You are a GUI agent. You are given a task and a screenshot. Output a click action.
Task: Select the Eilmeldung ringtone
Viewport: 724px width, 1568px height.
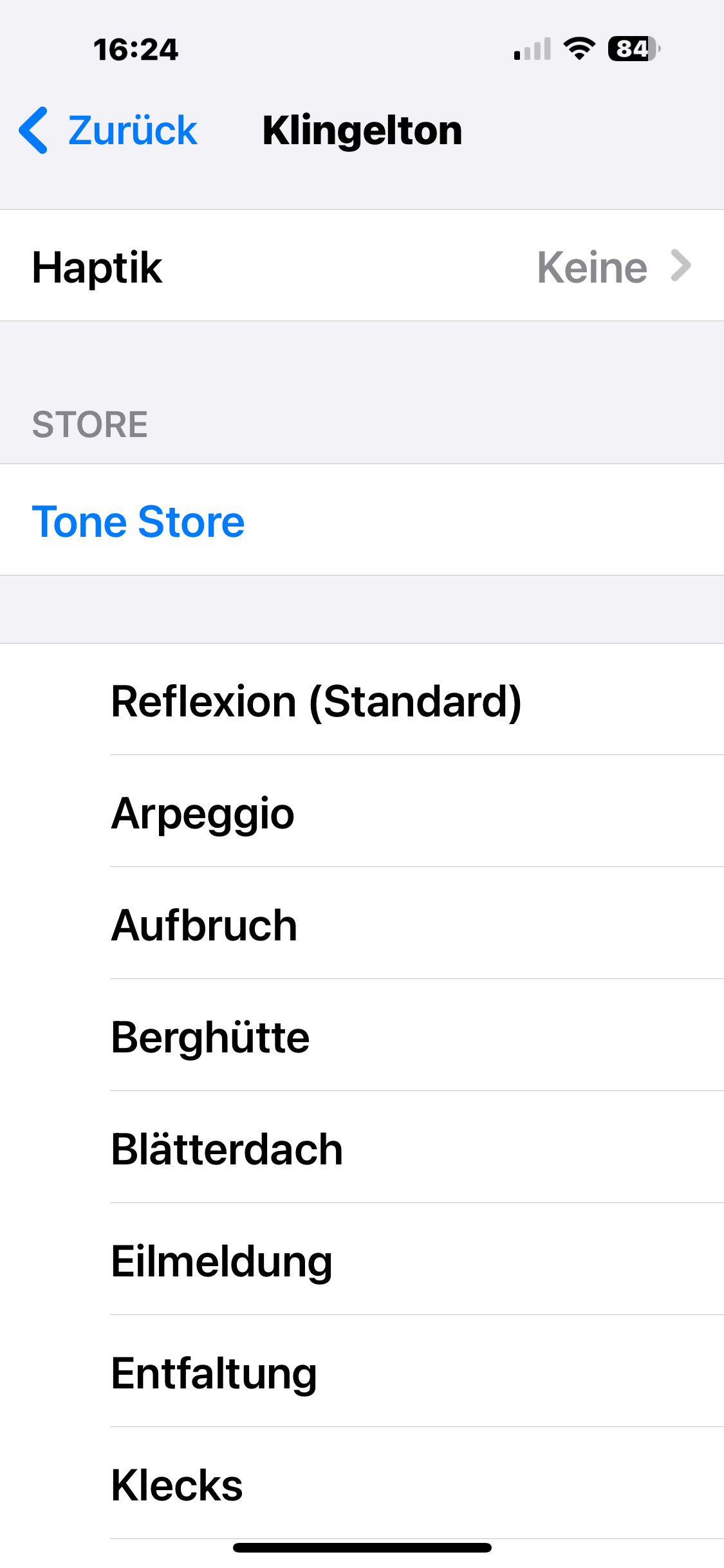pos(222,1261)
